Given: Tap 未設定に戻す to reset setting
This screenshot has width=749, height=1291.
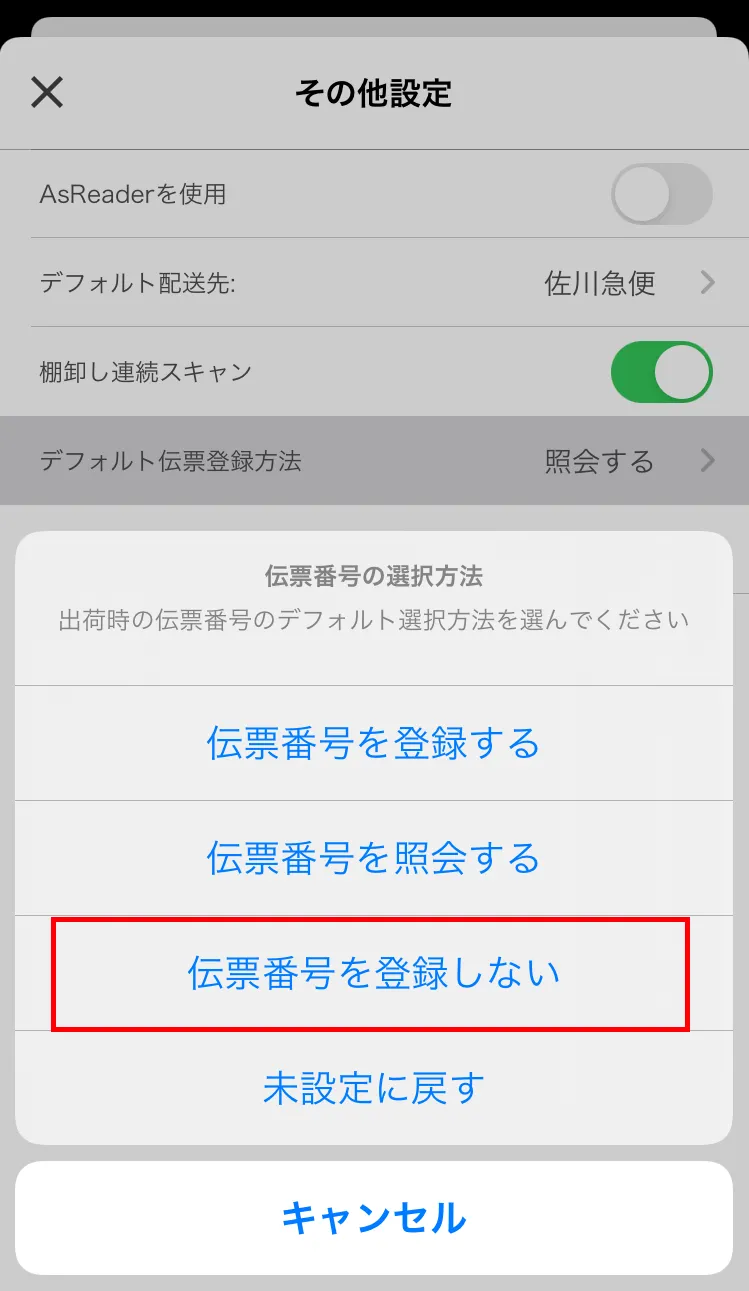Looking at the screenshot, I should point(373,1088).
